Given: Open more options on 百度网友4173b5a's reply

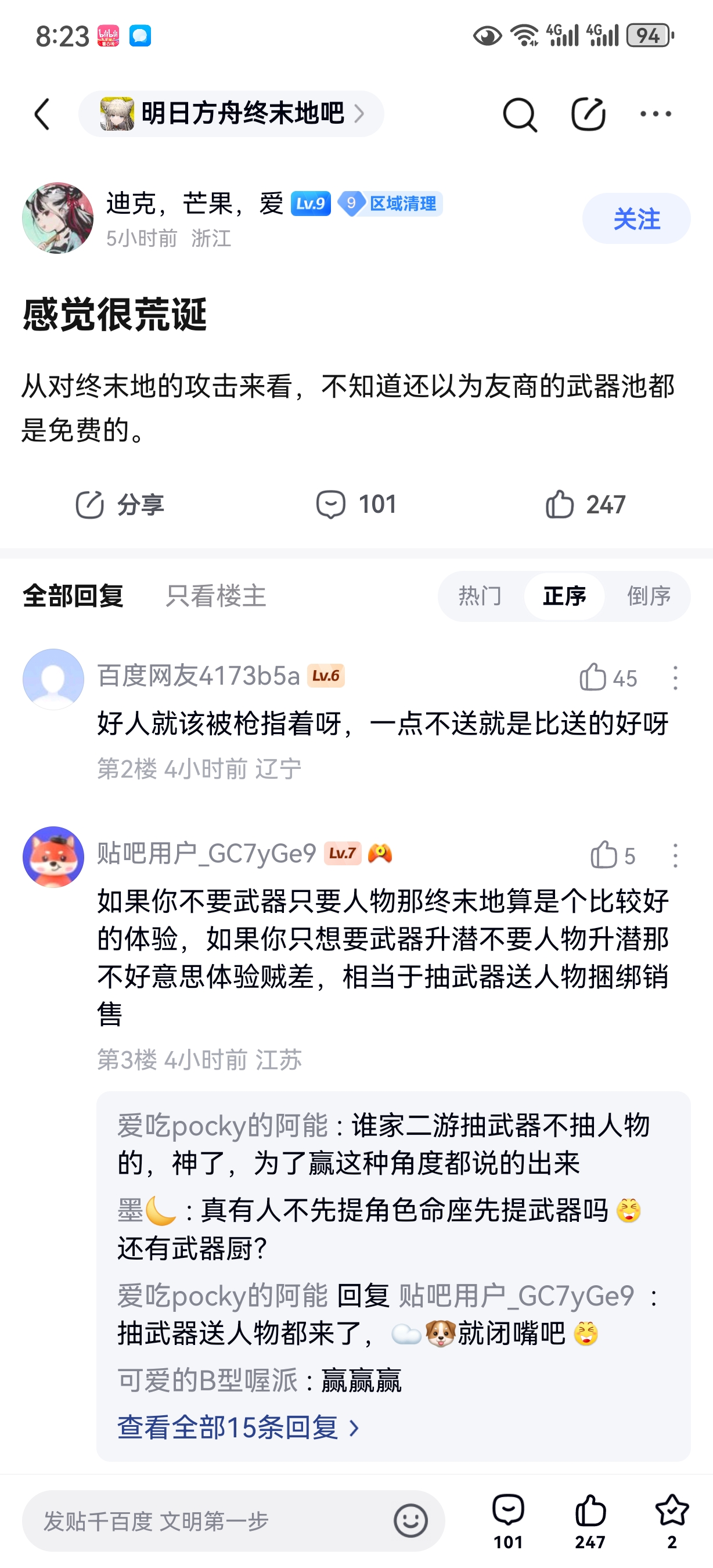Looking at the screenshot, I should [x=675, y=678].
